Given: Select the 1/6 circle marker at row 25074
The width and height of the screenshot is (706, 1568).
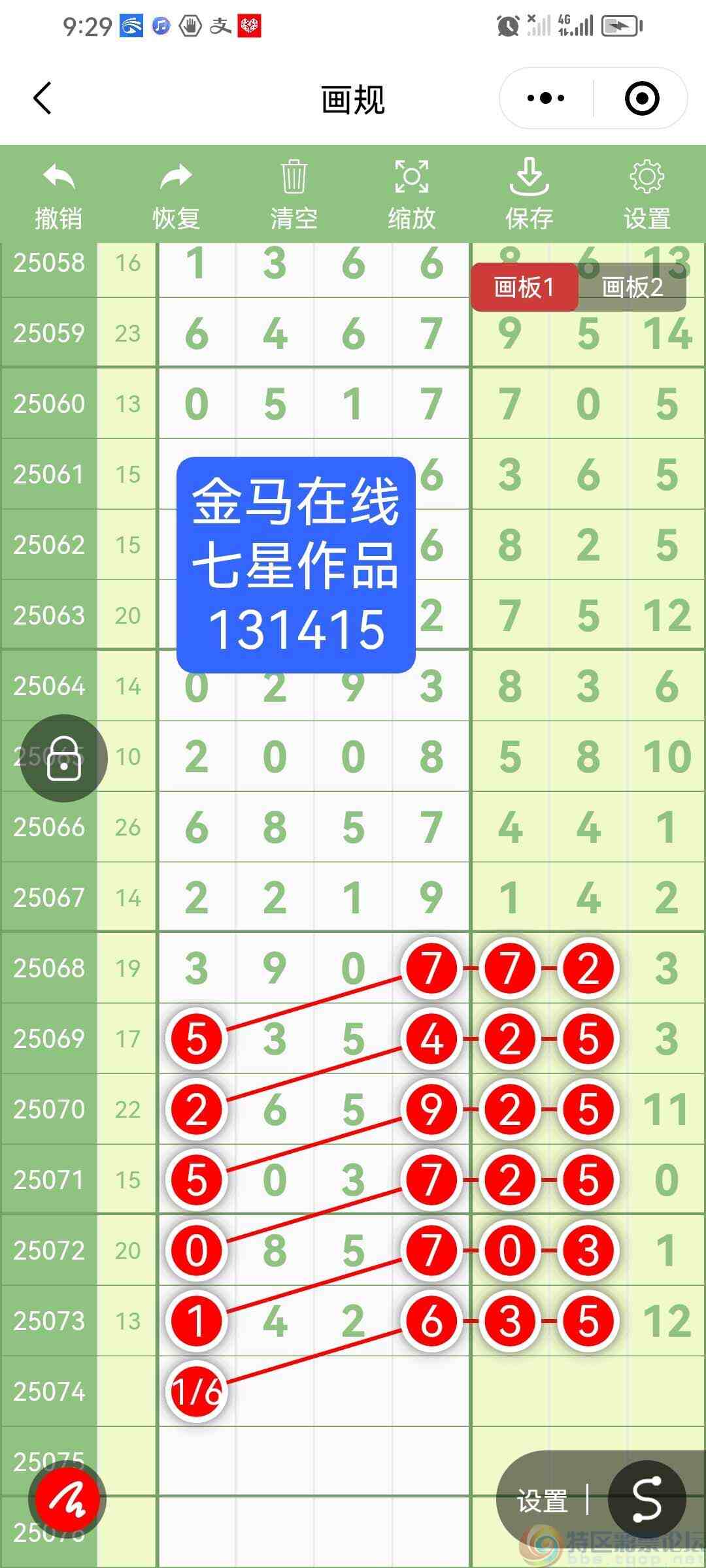Looking at the screenshot, I should tap(195, 1390).
